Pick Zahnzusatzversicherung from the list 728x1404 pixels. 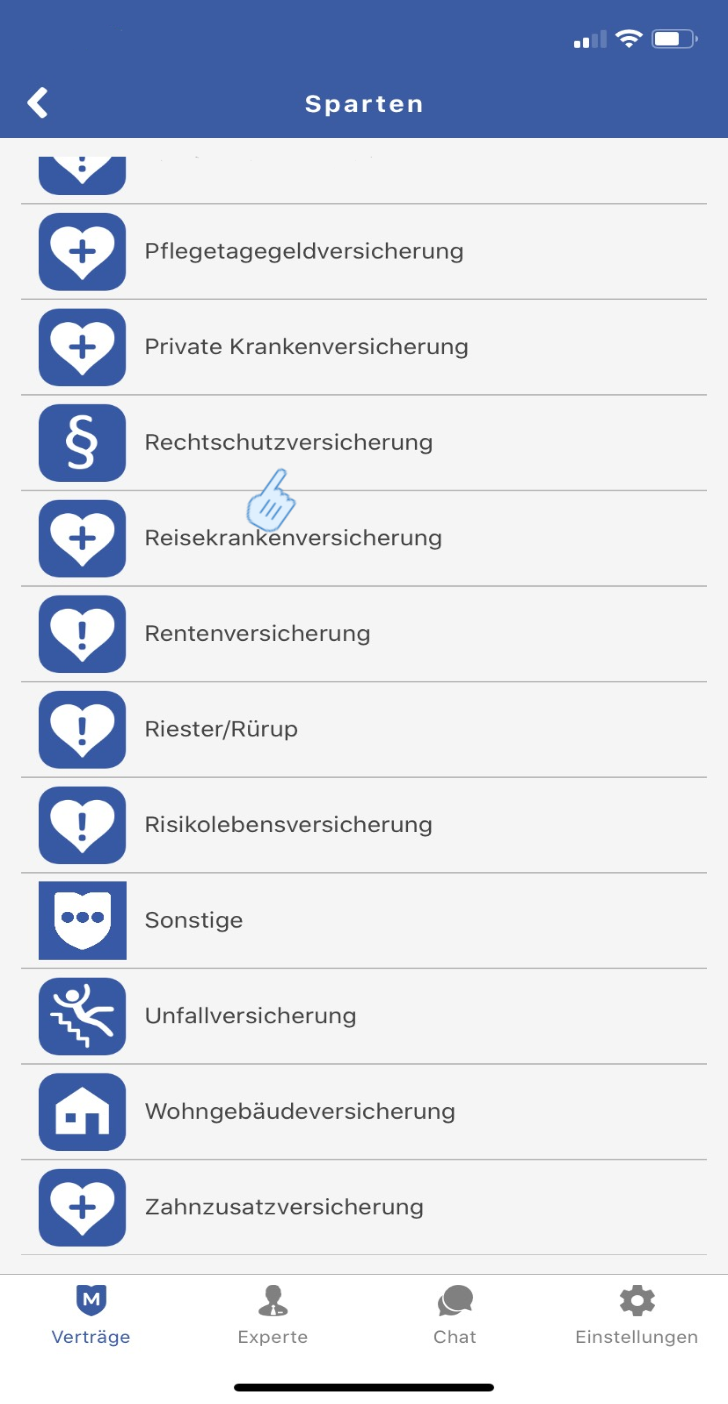coord(284,1207)
